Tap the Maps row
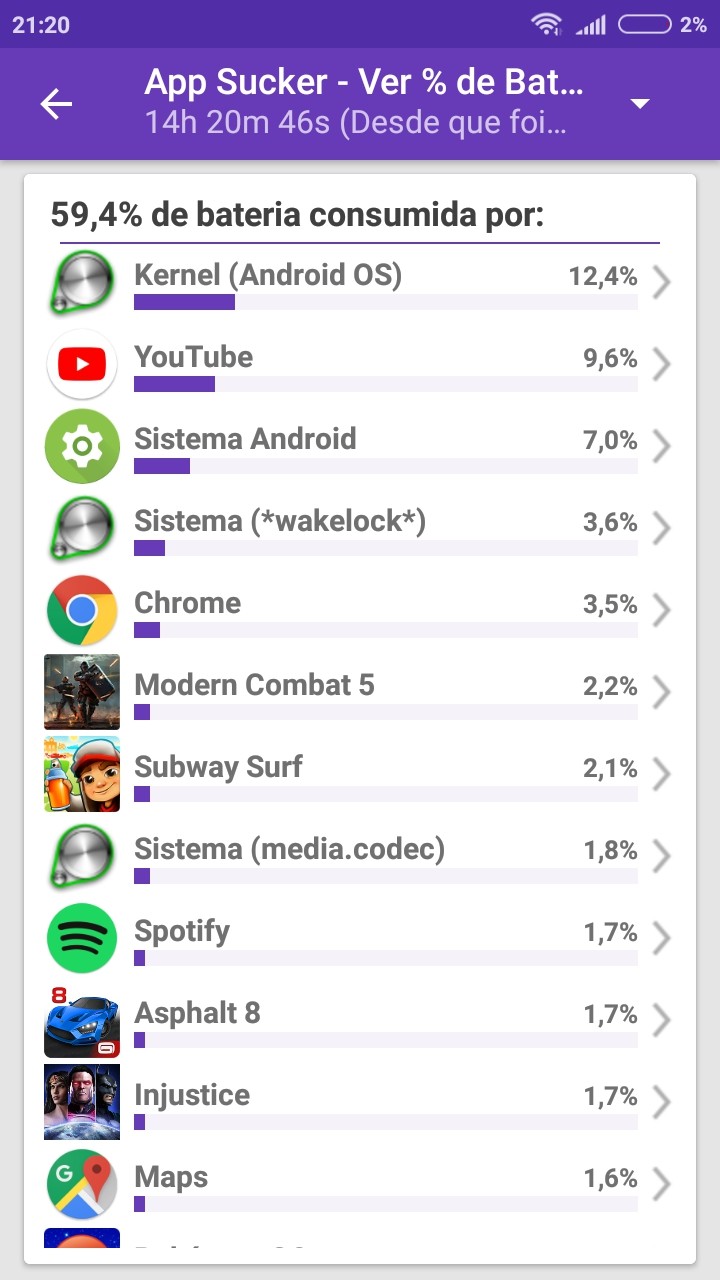This screenshot has height=1280, width=720. click(x=360, y=1185)
